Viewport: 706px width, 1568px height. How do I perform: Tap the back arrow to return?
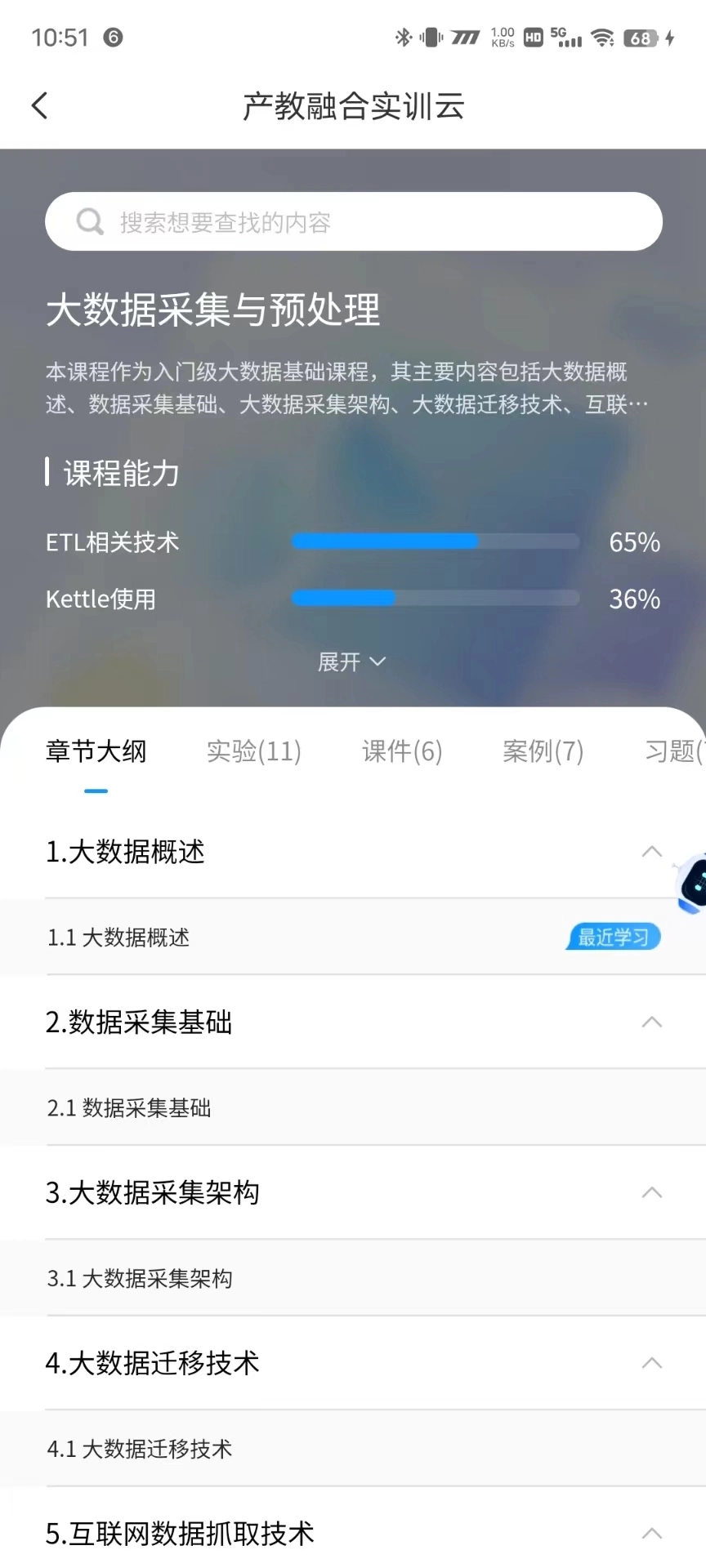(x=39, y=105)
